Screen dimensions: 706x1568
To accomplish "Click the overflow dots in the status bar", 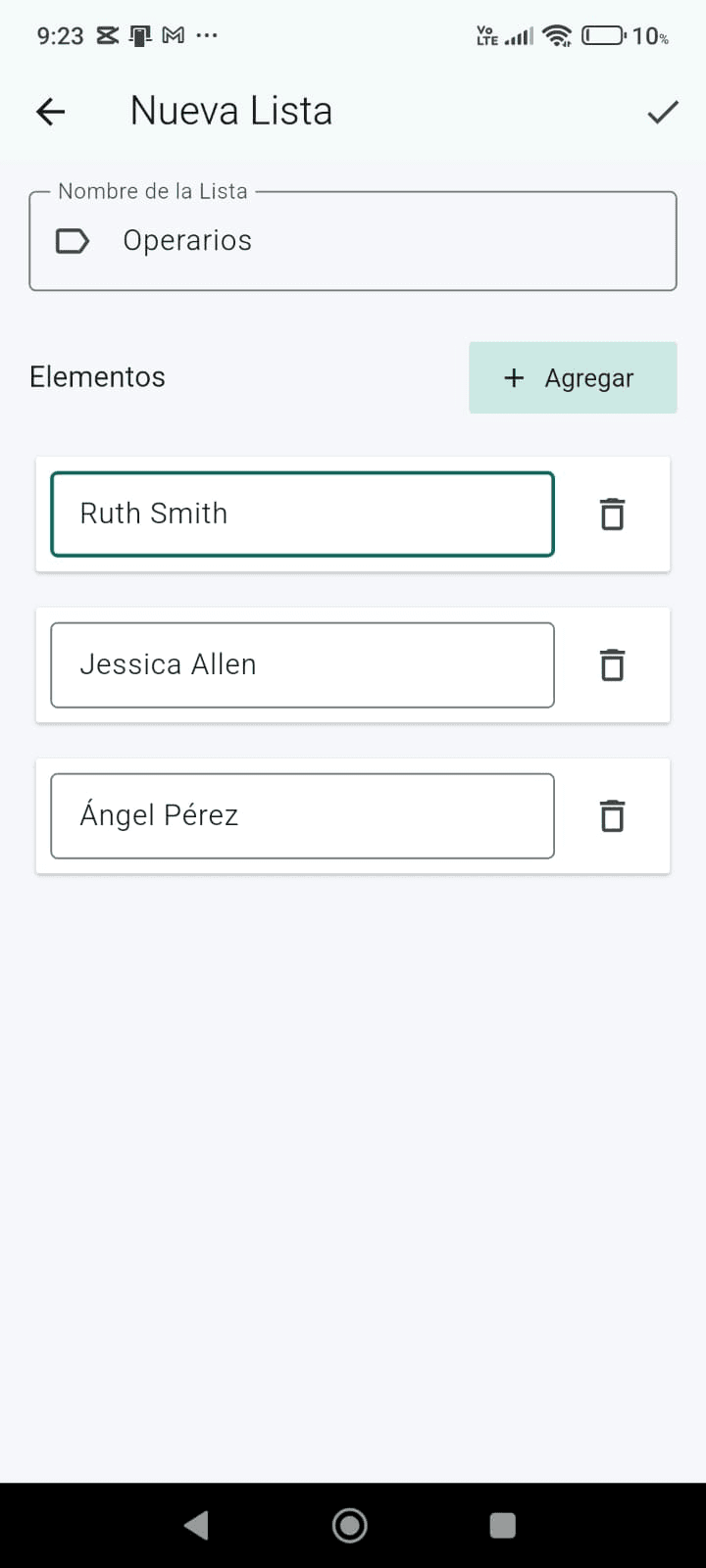I will (x=203, y=35).
